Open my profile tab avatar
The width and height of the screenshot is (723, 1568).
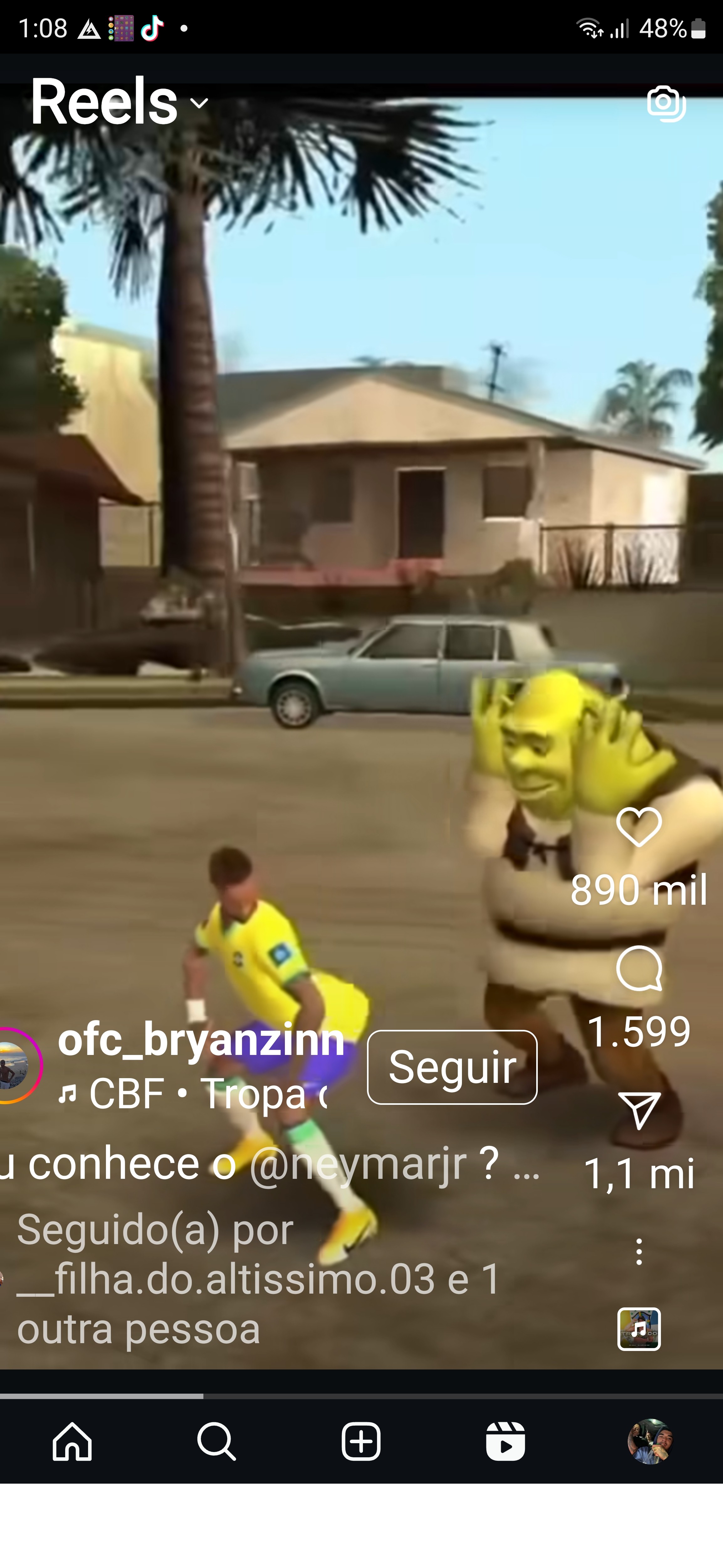tap(649, 1441)
